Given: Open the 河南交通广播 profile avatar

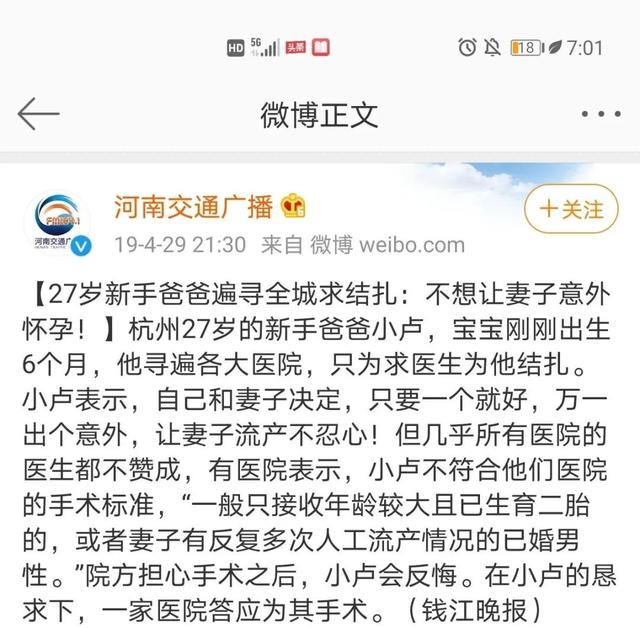Looking at the screenshot, I should point(59,220).
